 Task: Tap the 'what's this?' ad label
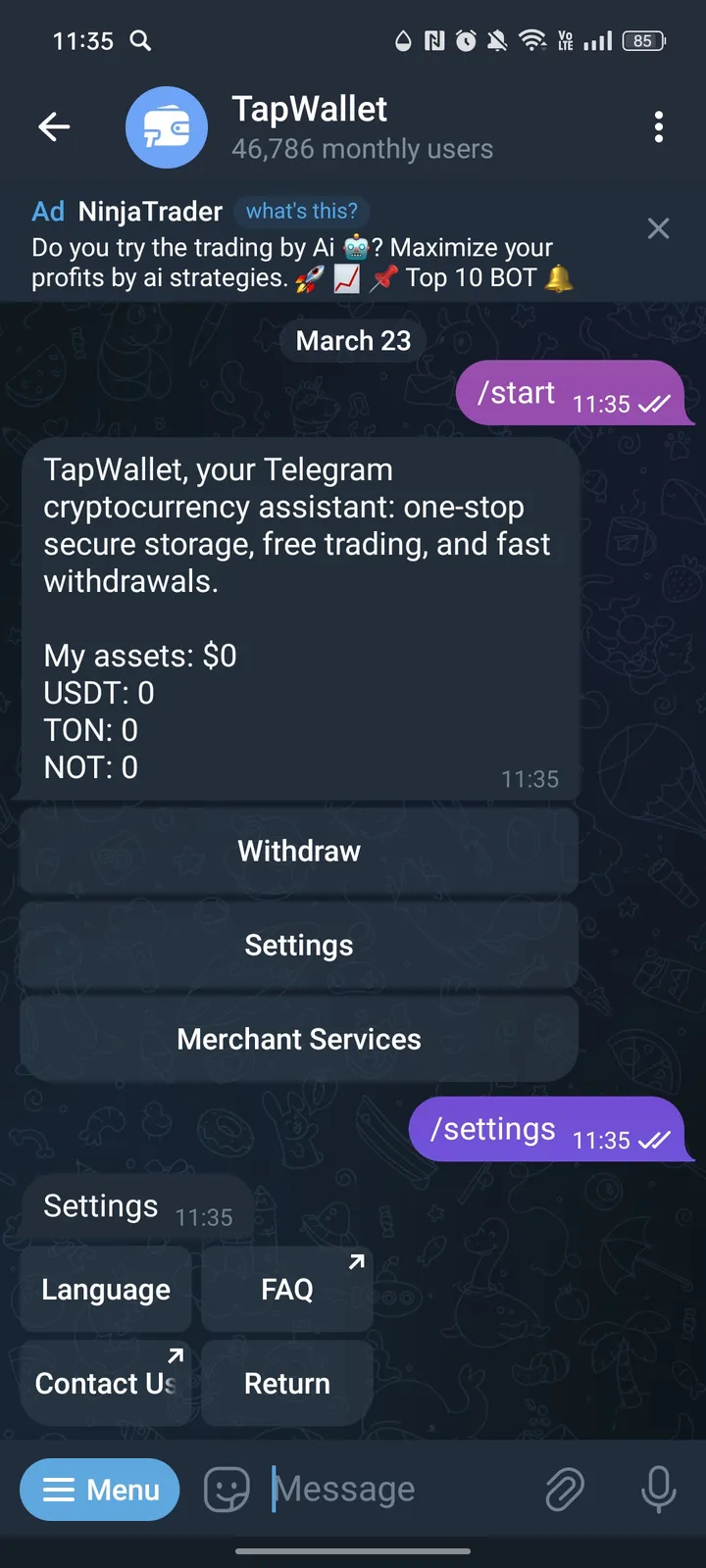pyautogui.click(x=301, y=211)
